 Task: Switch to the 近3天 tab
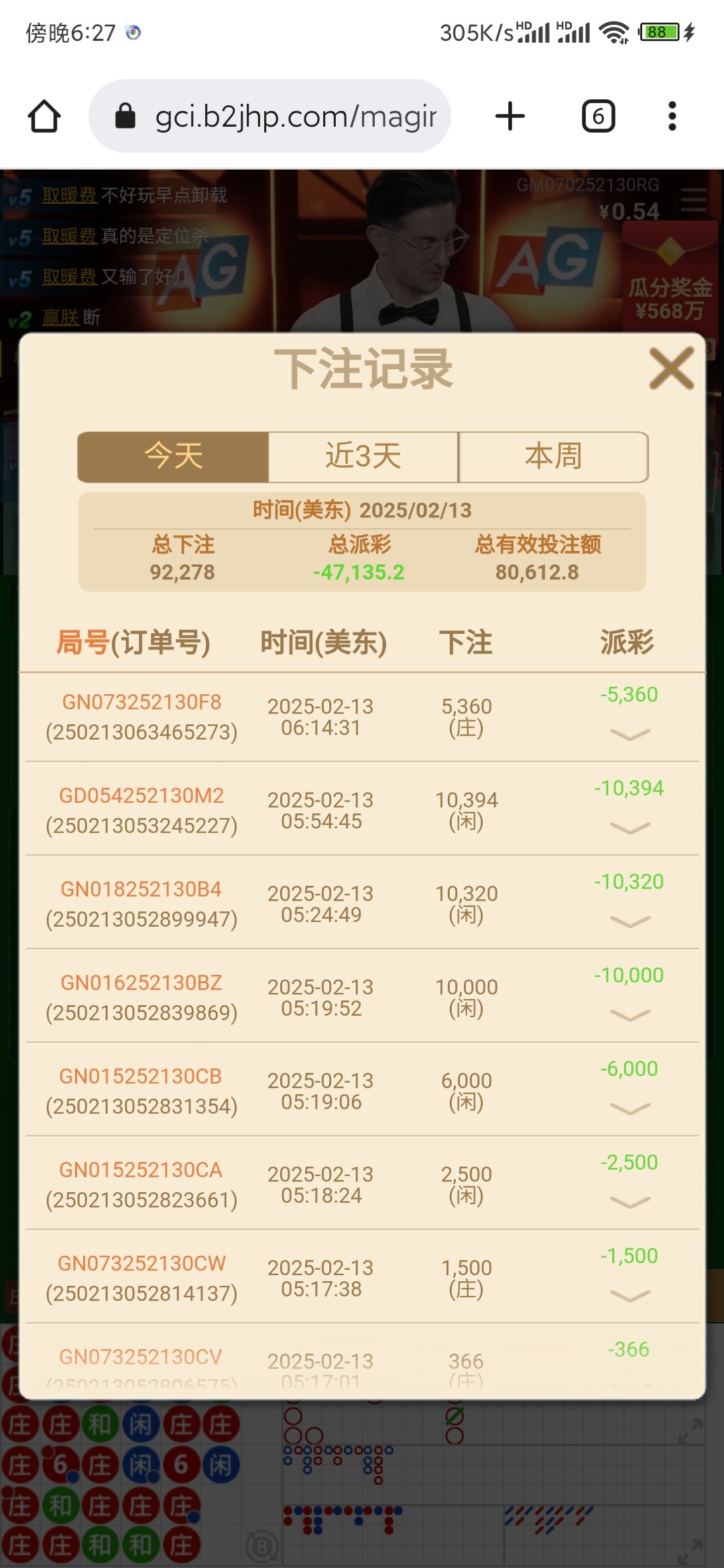click(363, 456)
